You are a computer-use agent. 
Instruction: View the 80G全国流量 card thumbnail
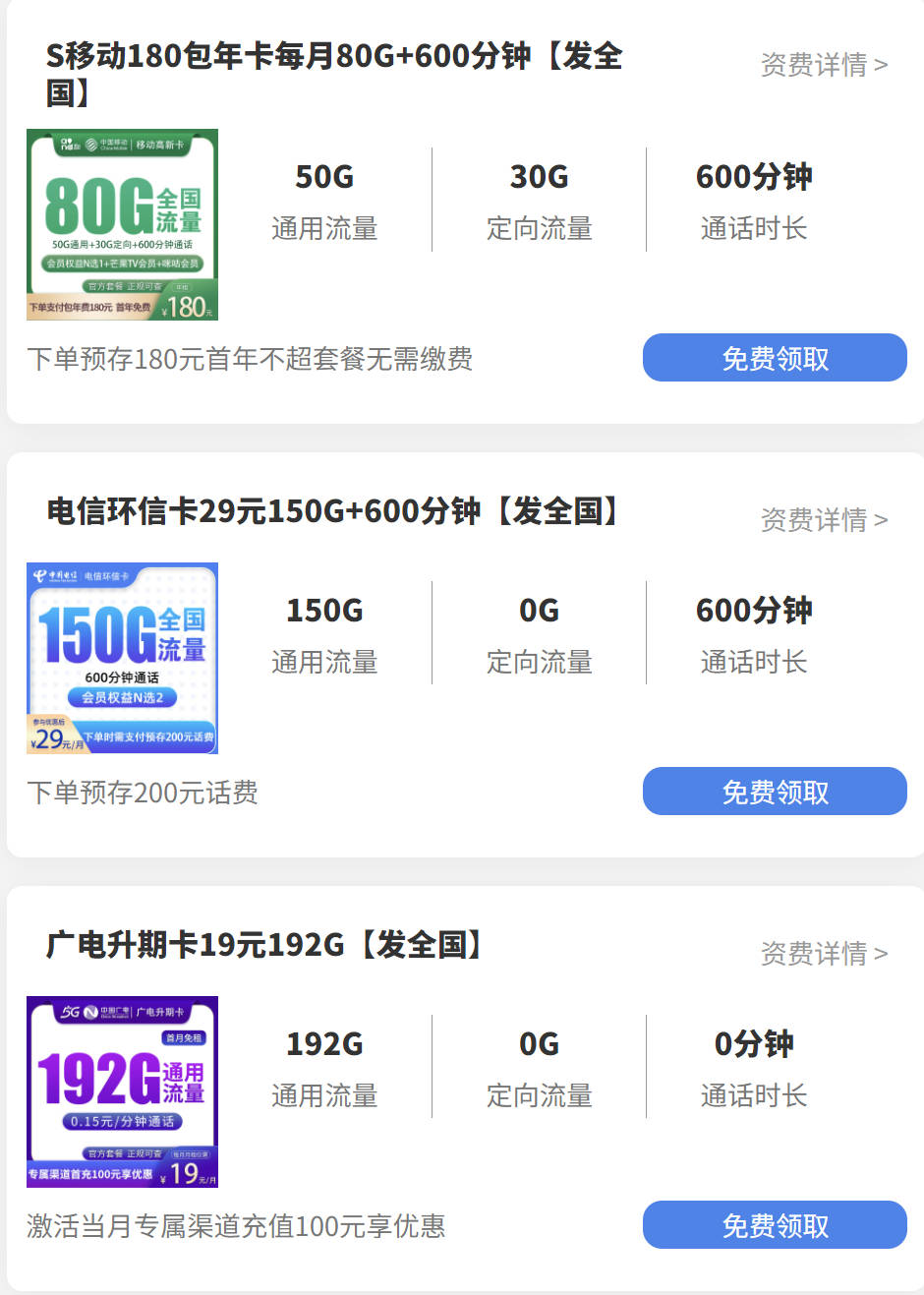121,223
